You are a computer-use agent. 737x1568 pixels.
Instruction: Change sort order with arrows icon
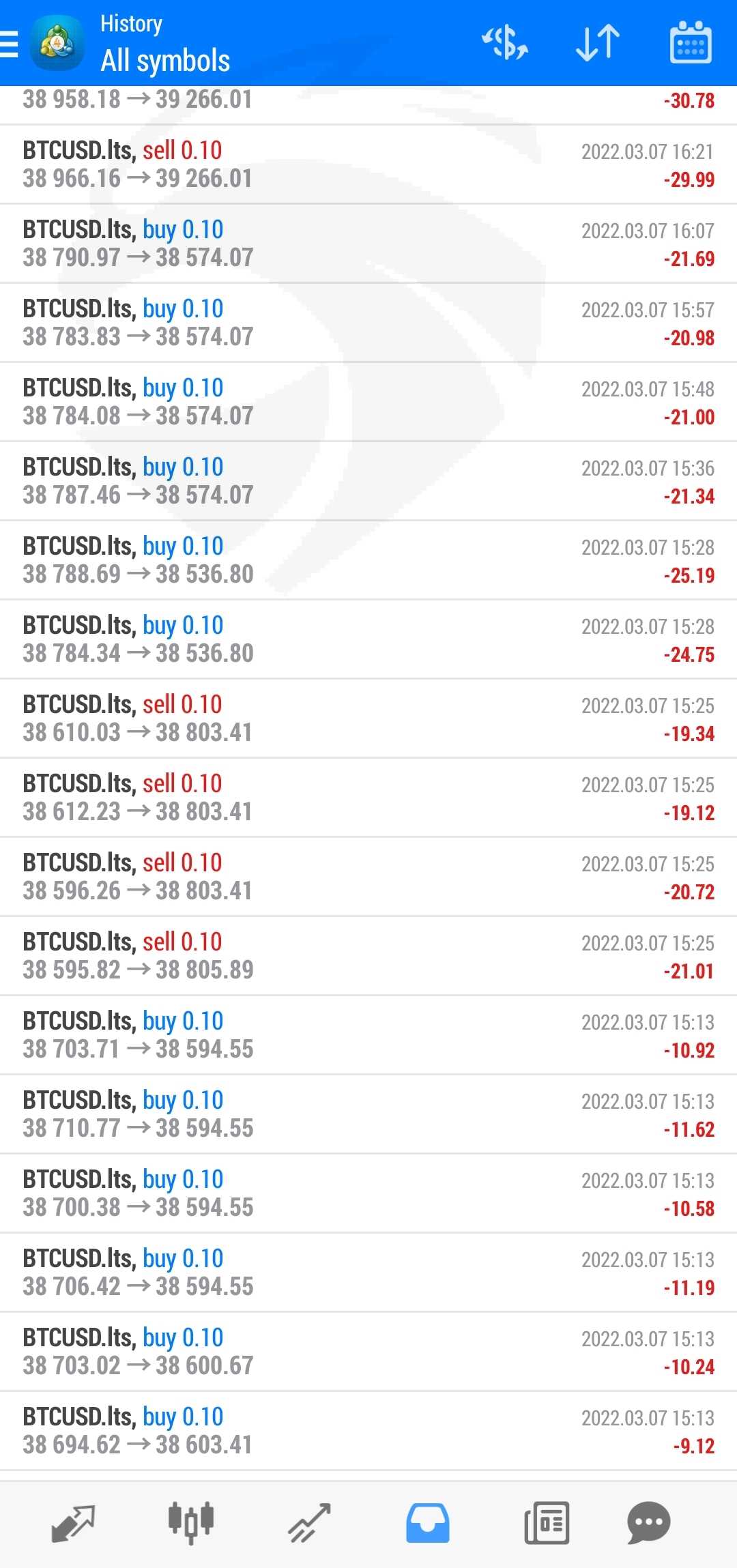click(x=598, y=43)
